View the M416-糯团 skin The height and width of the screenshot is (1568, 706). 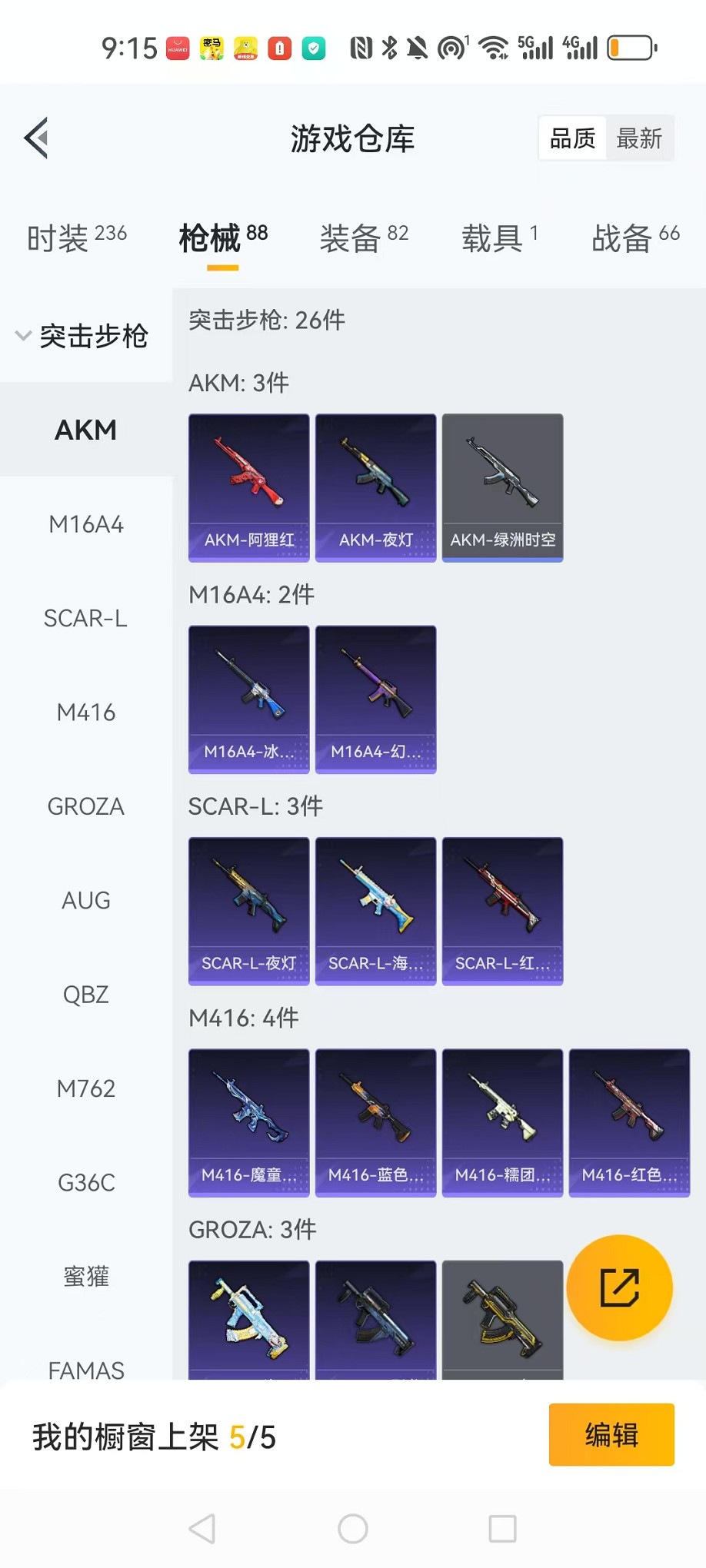point(502,1122)
